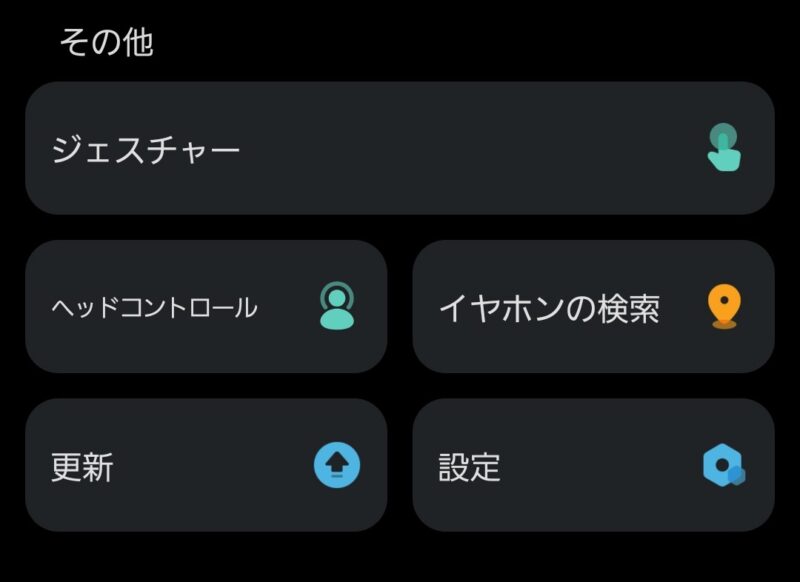This screenshot has height=582, width=800.
Task: Open ヘッドコントロール head control card
Action: point(205,307)
